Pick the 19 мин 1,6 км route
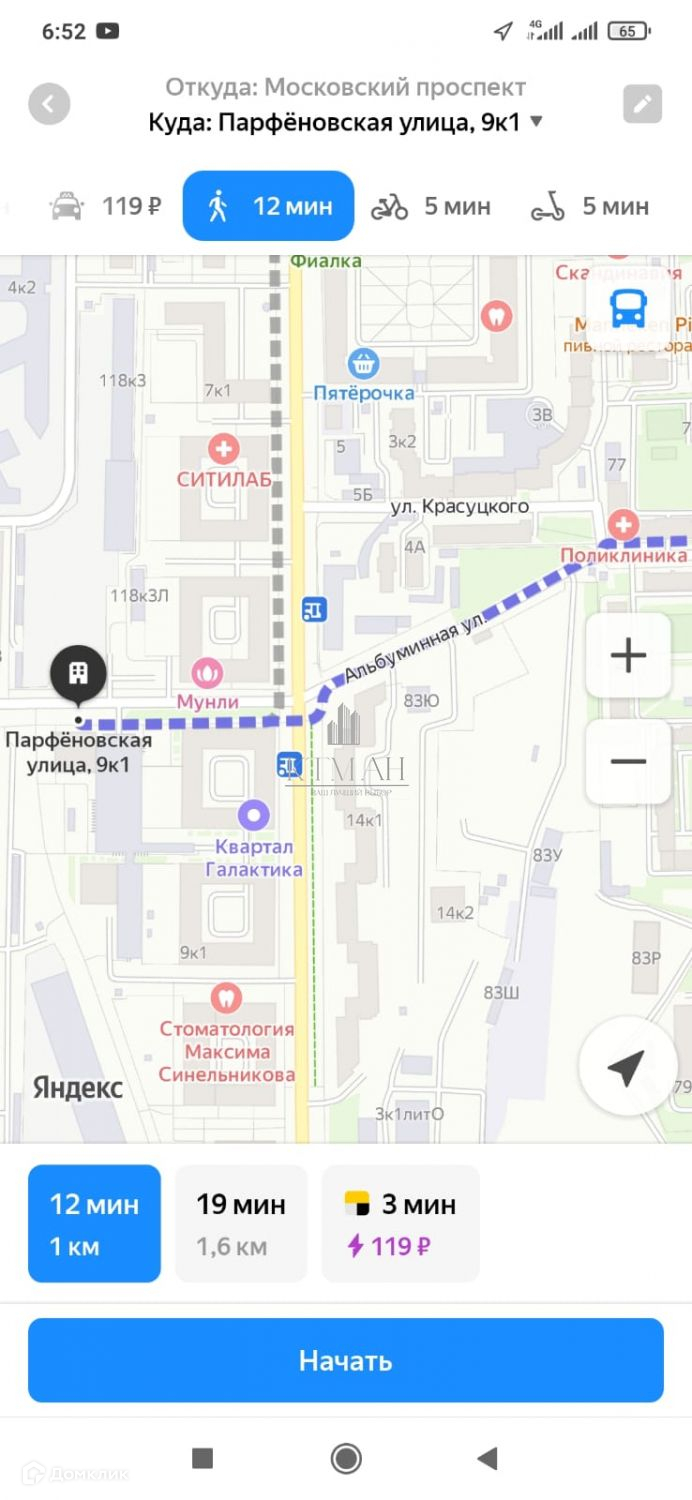 [241, 1223]
